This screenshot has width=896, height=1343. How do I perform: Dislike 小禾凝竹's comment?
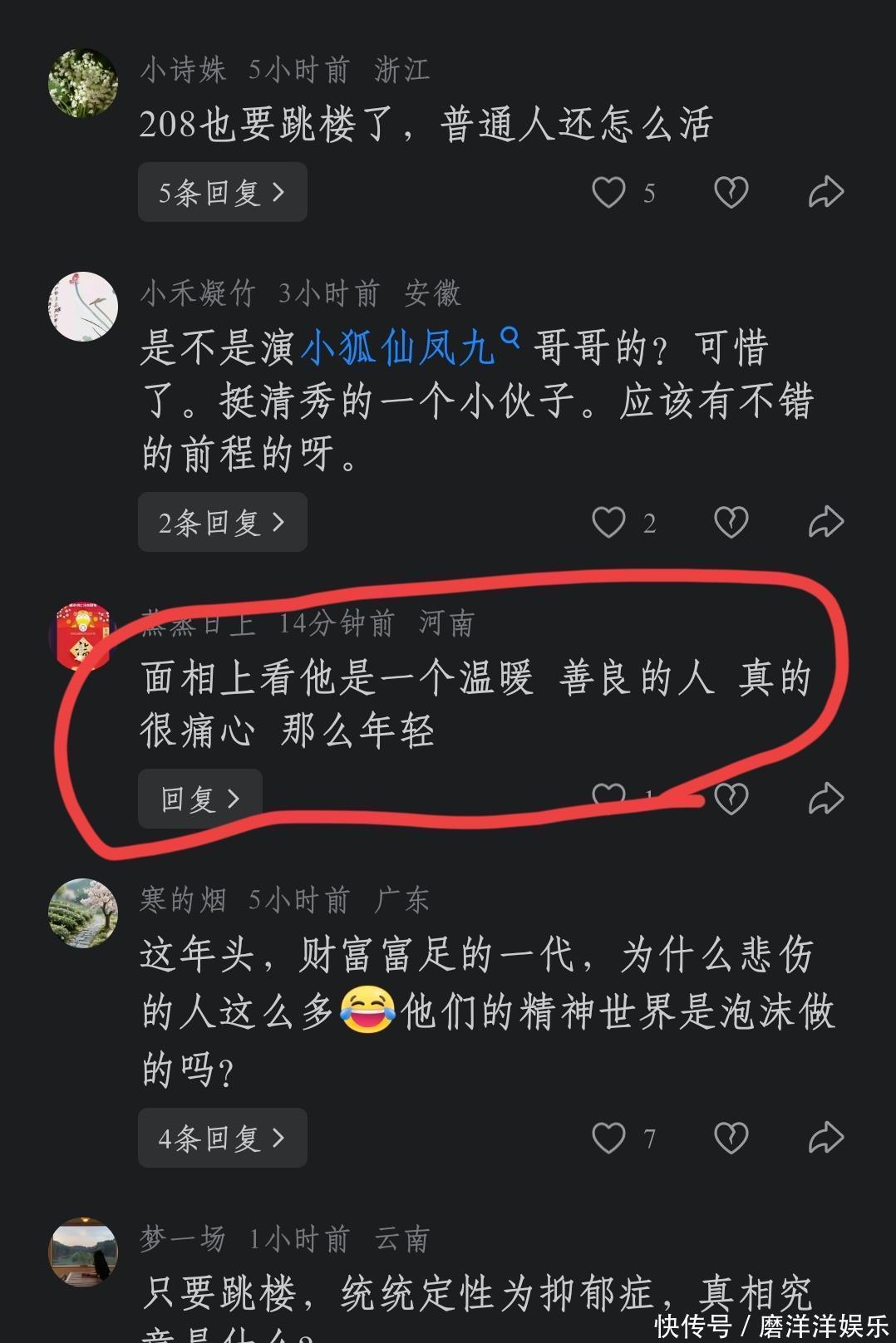pyautogui.click(x=731, y=523)
